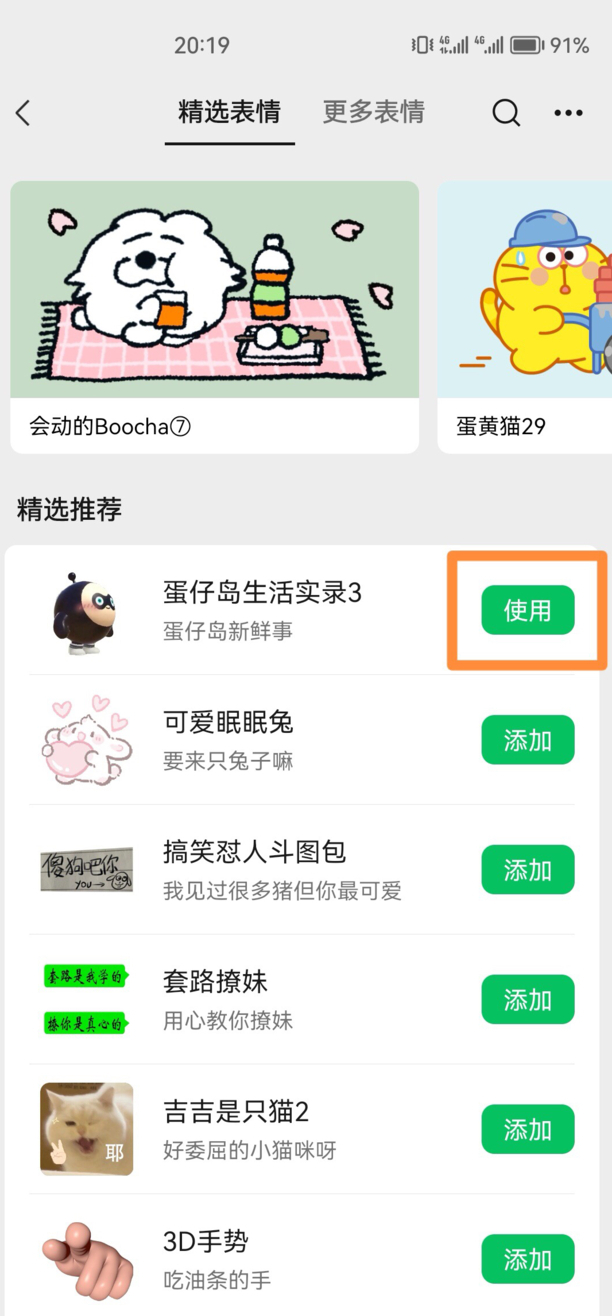This screenshot has height=1316, width=612.
Task: Open the 蛋仔岛生活实录3 pack details
Action: [262, 610]
